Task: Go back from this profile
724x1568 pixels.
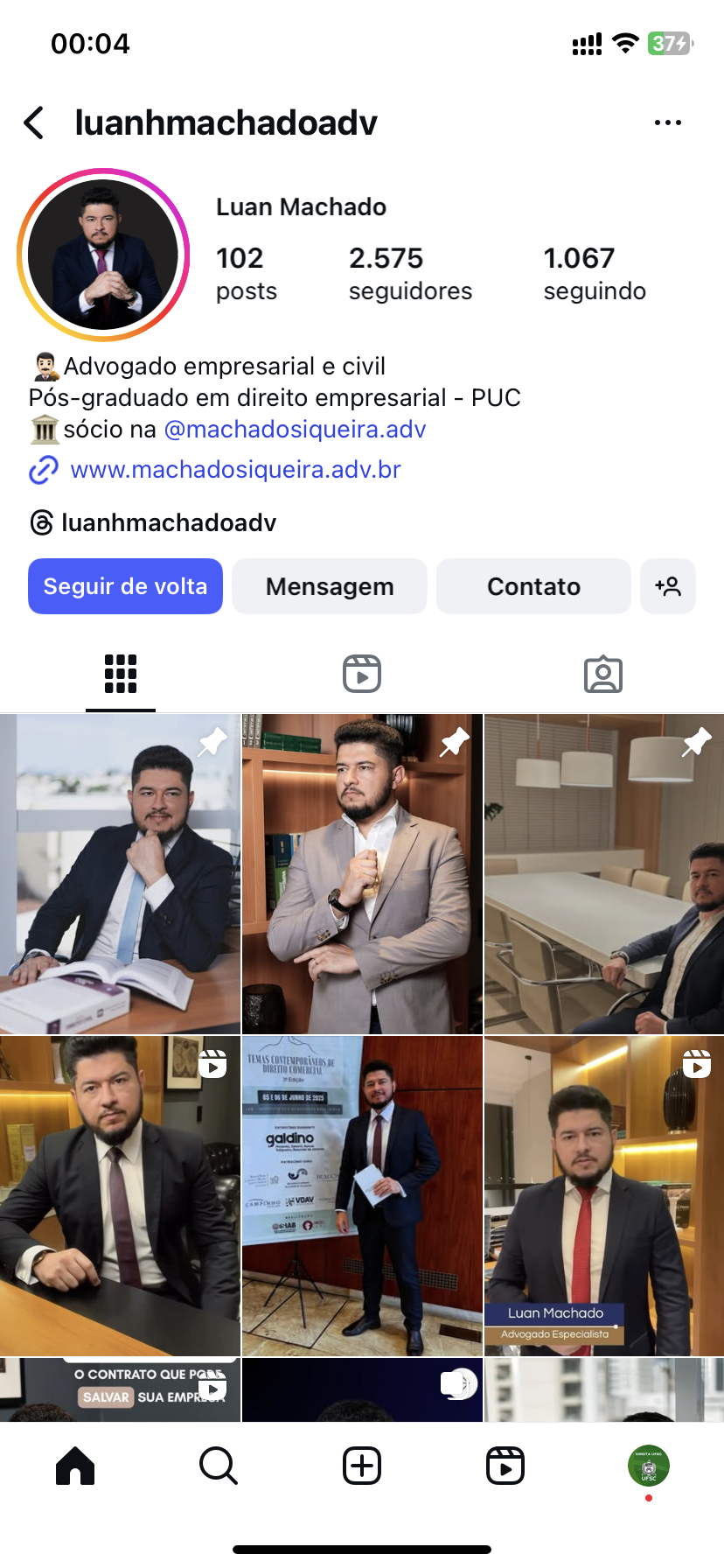Action: click(34, 123)
